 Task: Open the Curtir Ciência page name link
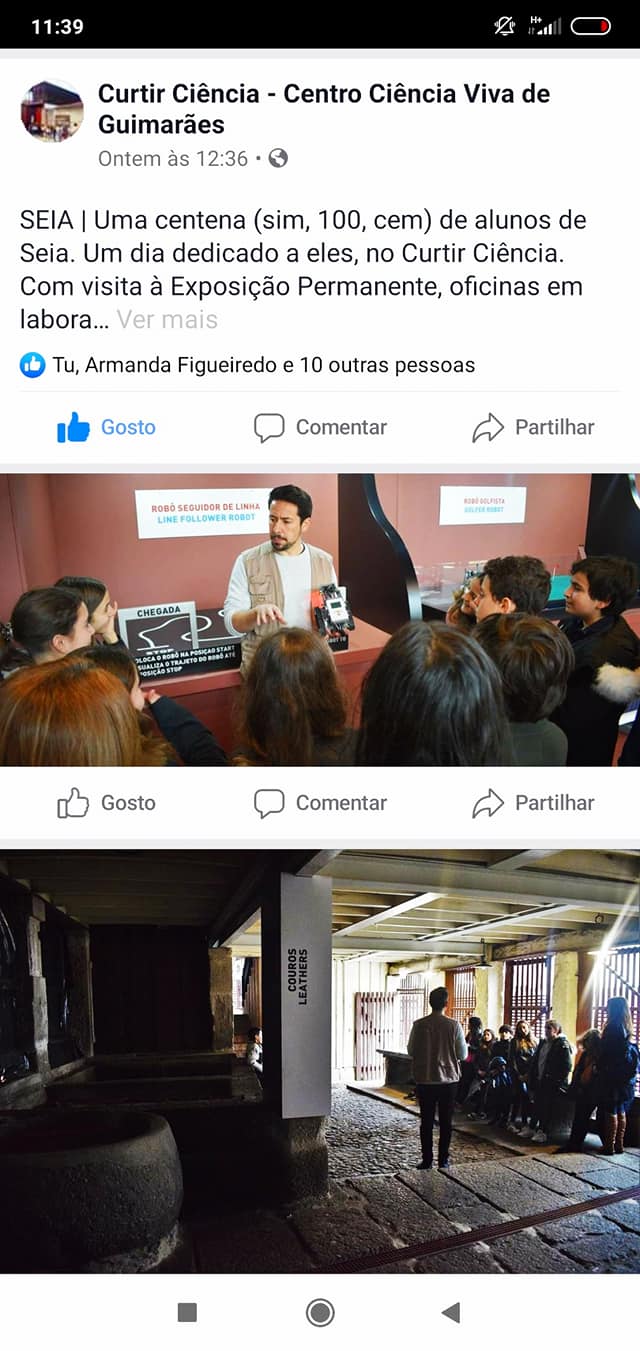tap(323, 109)
